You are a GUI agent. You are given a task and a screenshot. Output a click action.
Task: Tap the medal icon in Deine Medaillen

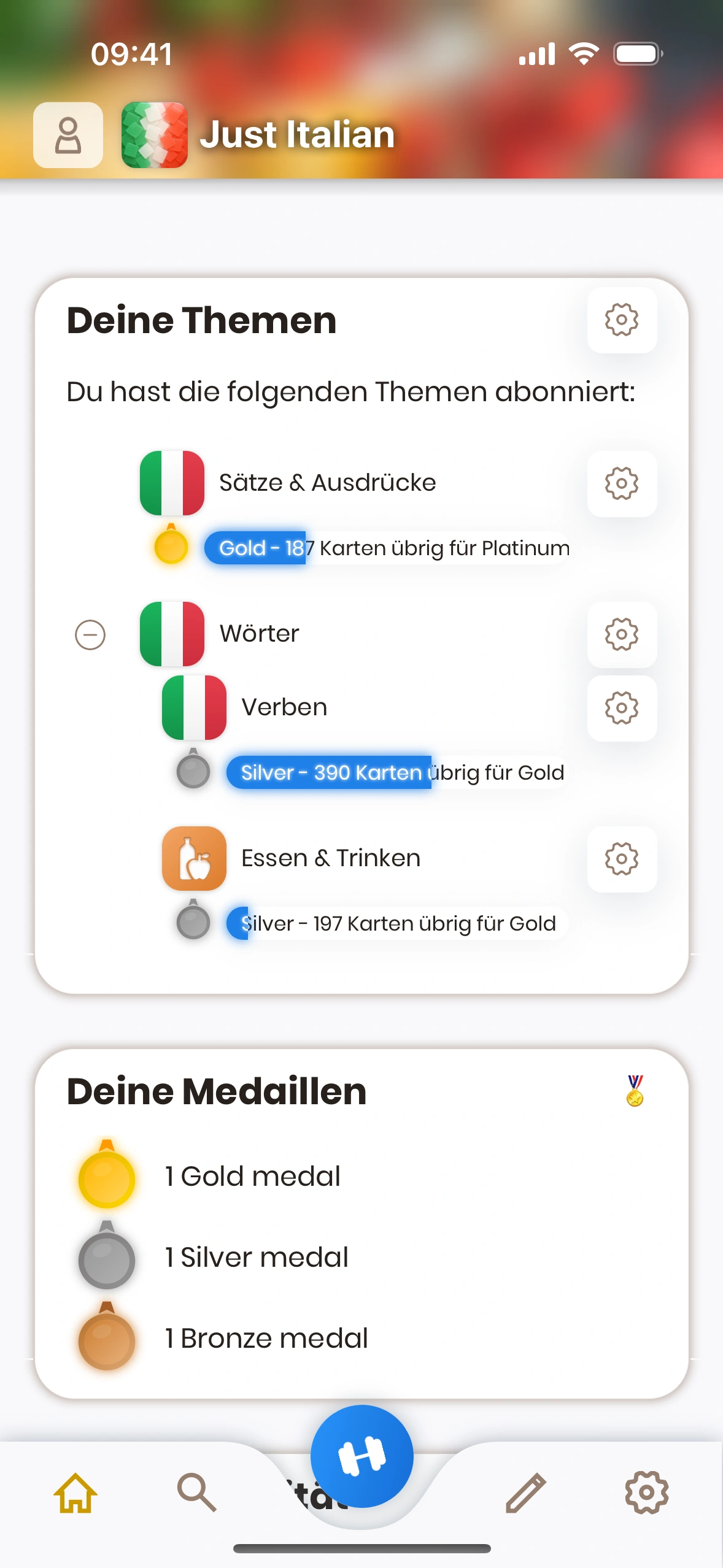pos(635,1091)
